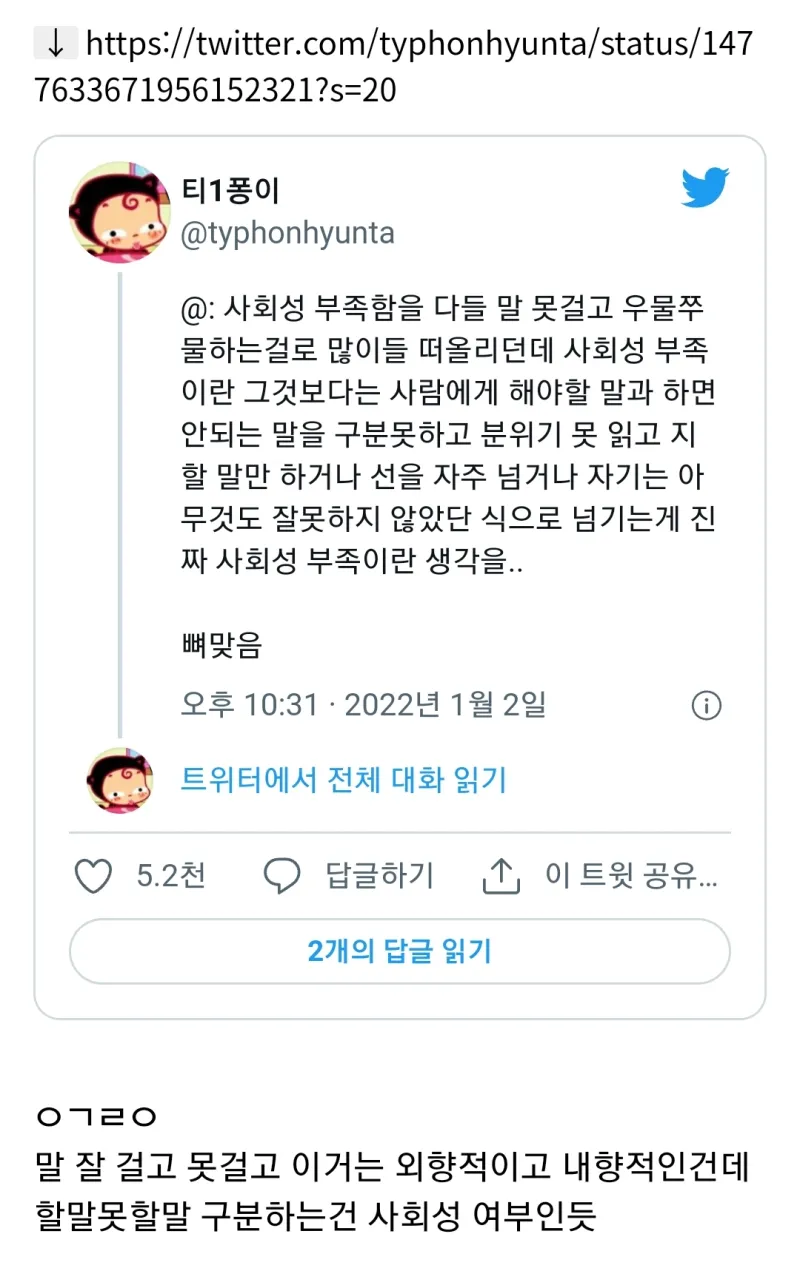
Task: Open the Twitter bird logo link
Action: 705,189
